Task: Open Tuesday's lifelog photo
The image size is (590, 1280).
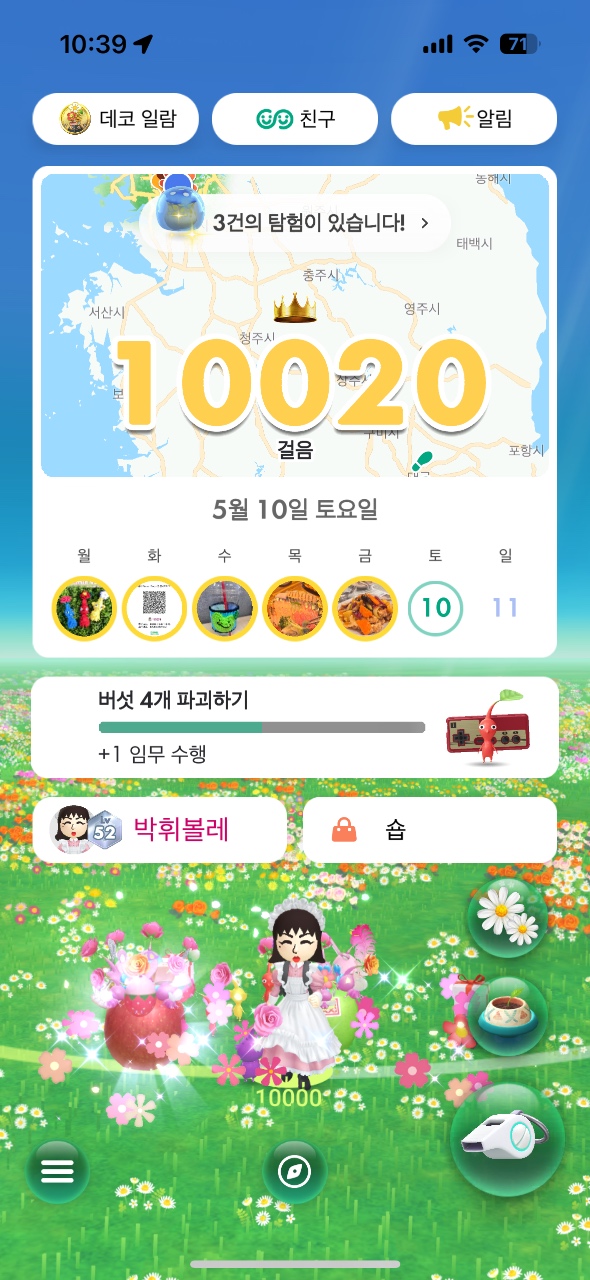Action: 154,608
